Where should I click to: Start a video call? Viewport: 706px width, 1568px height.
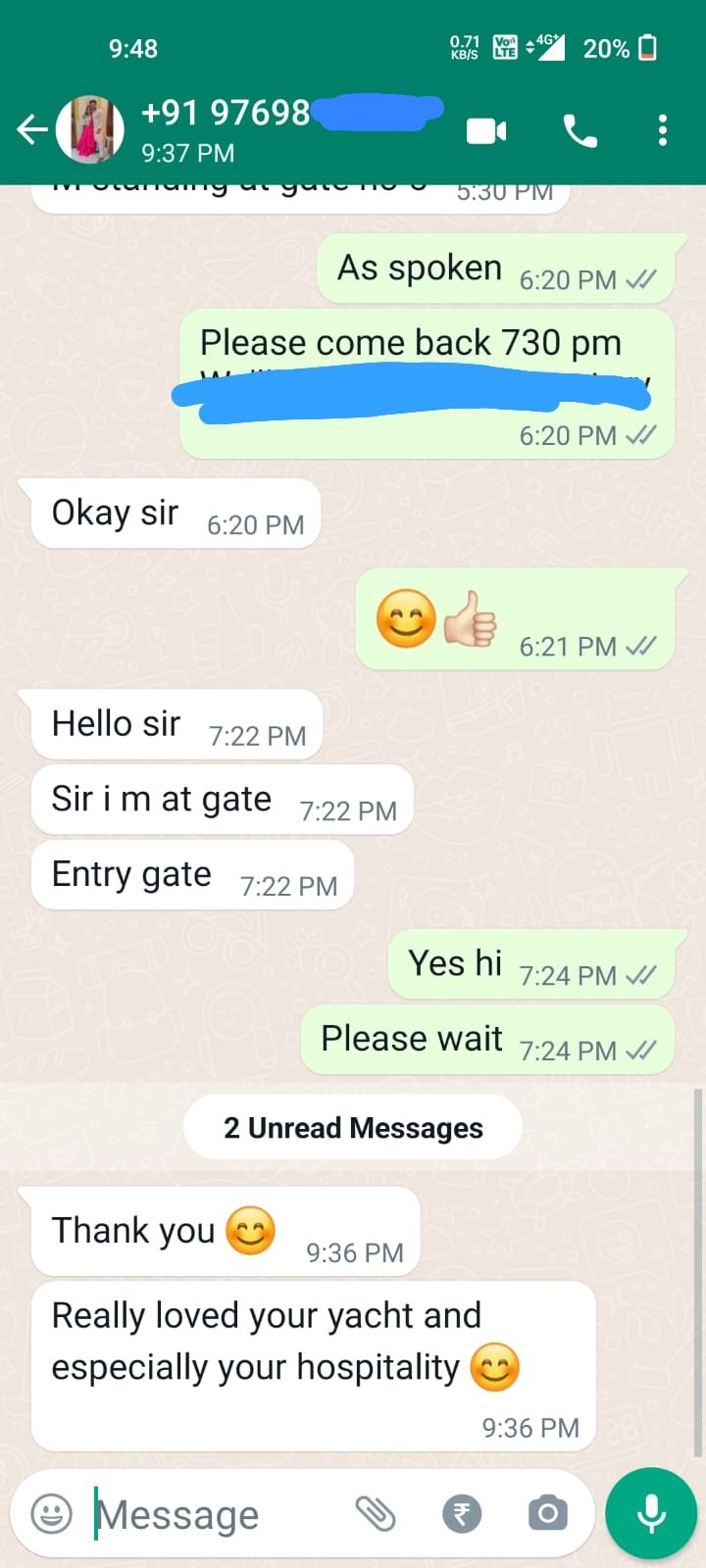[x=486, y=130]
